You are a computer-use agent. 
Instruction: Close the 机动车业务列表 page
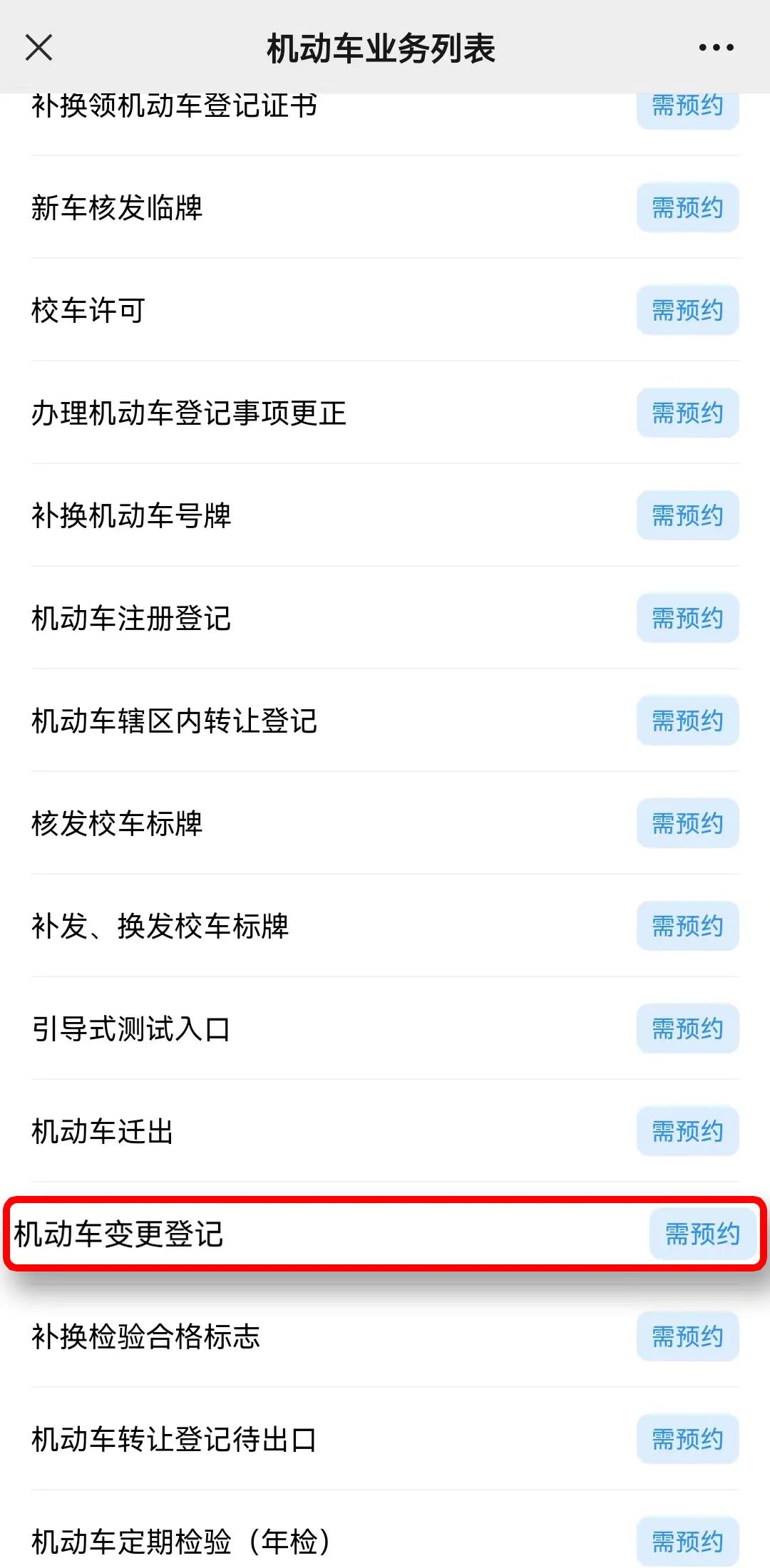(38, 48)
